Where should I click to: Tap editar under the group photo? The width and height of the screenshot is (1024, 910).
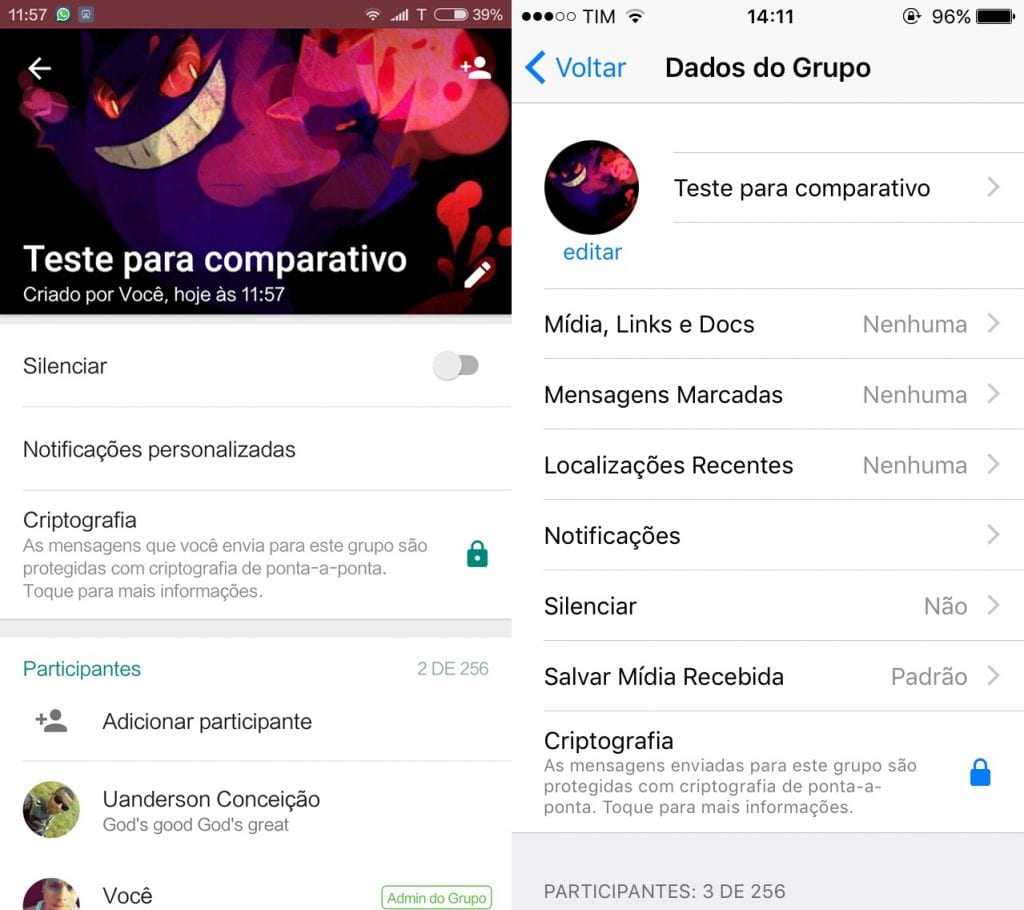[592, 252]
